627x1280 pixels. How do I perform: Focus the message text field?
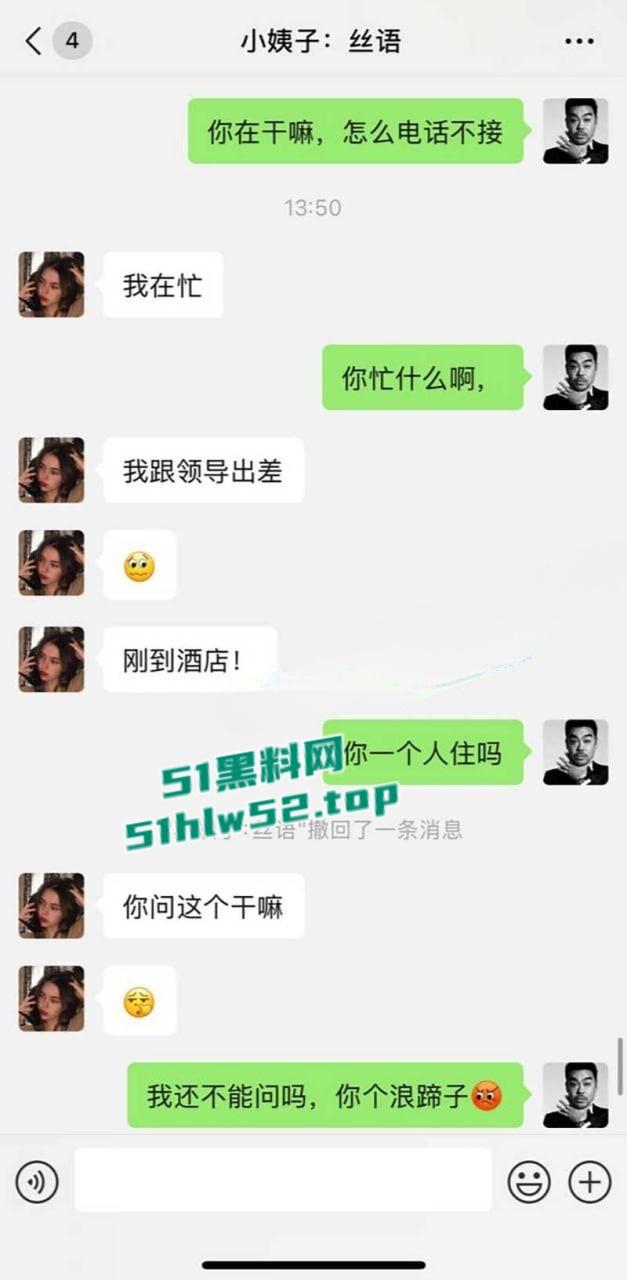click(283, 1180)
